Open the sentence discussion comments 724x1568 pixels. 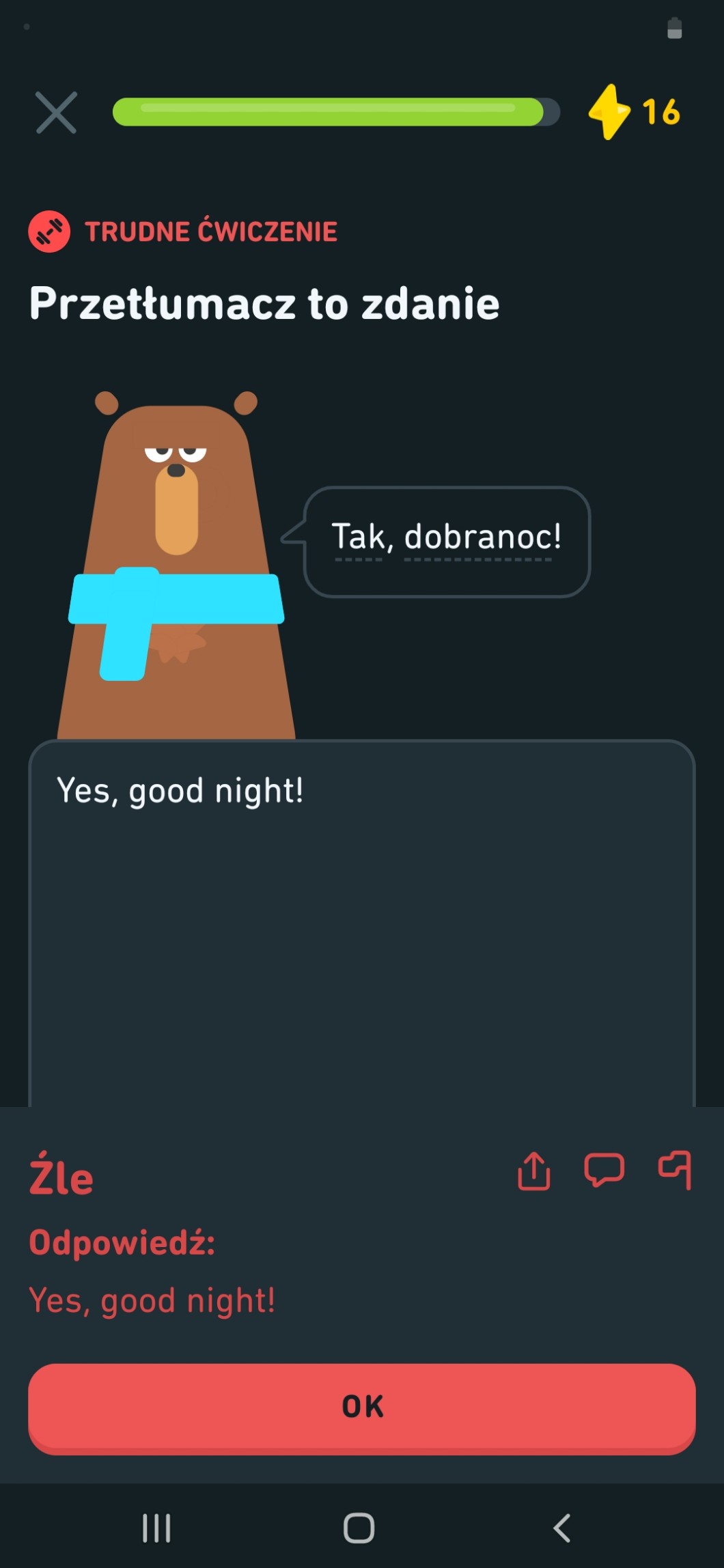[604, 1169]
